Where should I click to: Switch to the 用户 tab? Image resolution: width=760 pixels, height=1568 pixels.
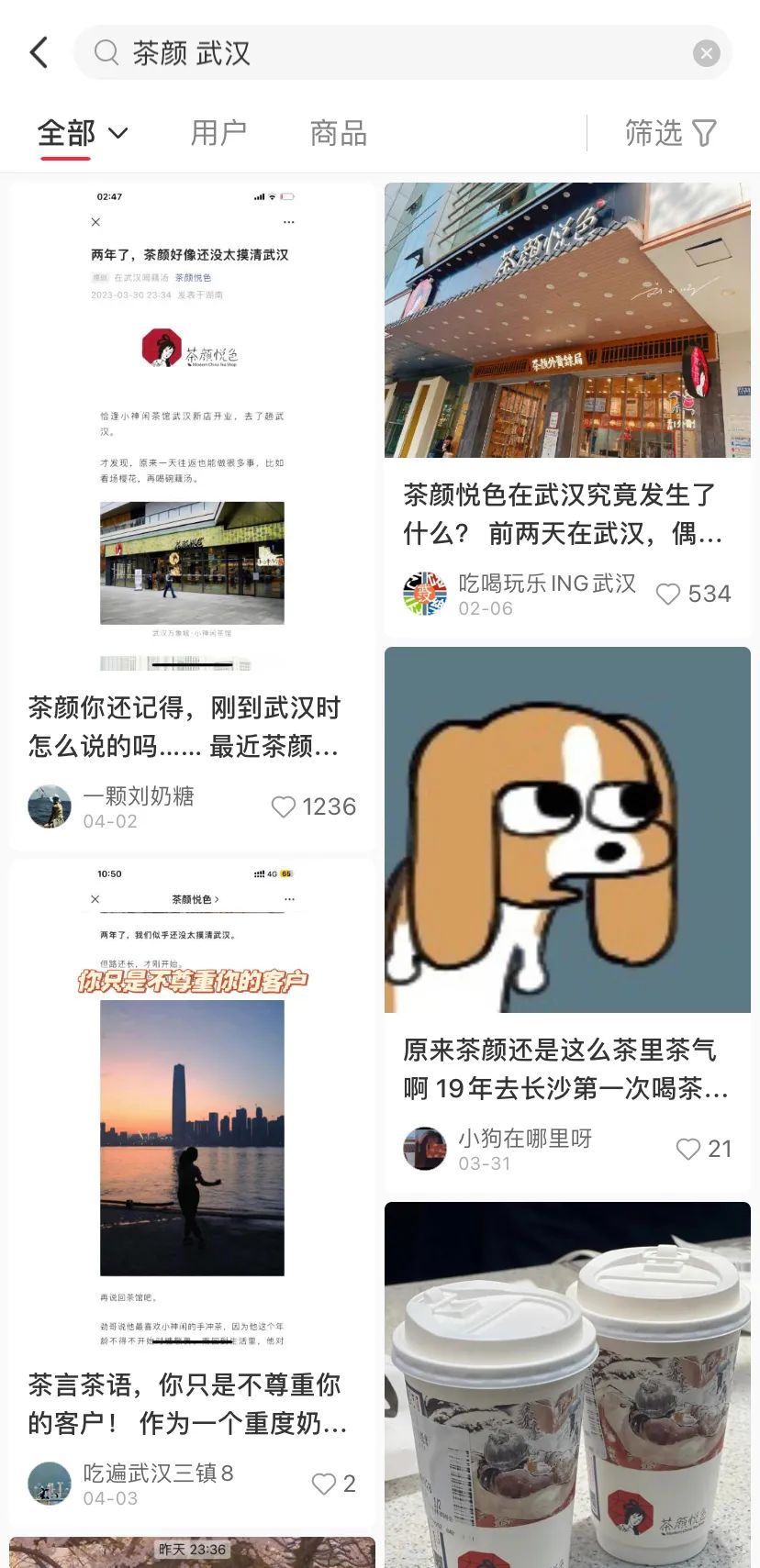(218, 134)
